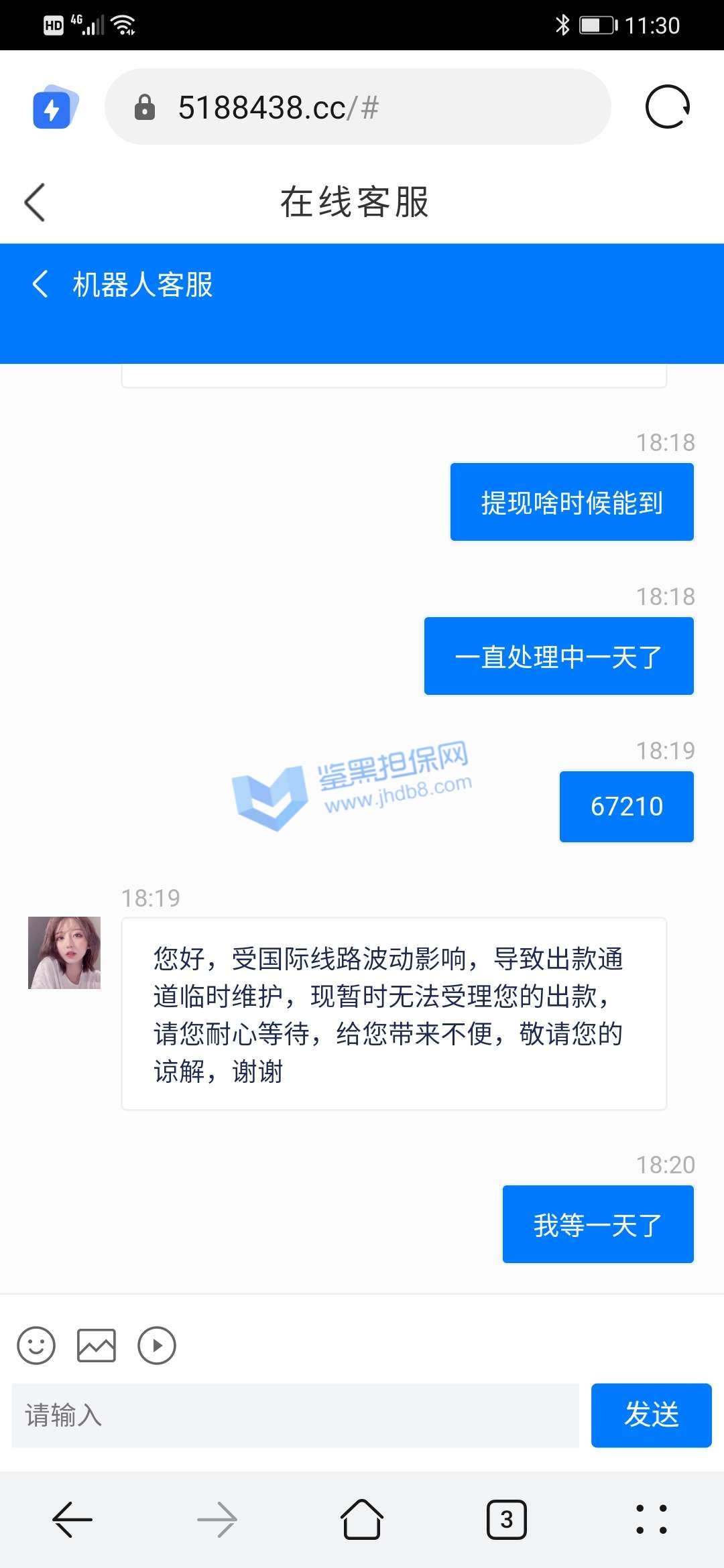This screenshot has width=724, height=1568.
Task: Navigate back in the browser toolbar
Action: pyautogui.click(x=72, y=1520)
